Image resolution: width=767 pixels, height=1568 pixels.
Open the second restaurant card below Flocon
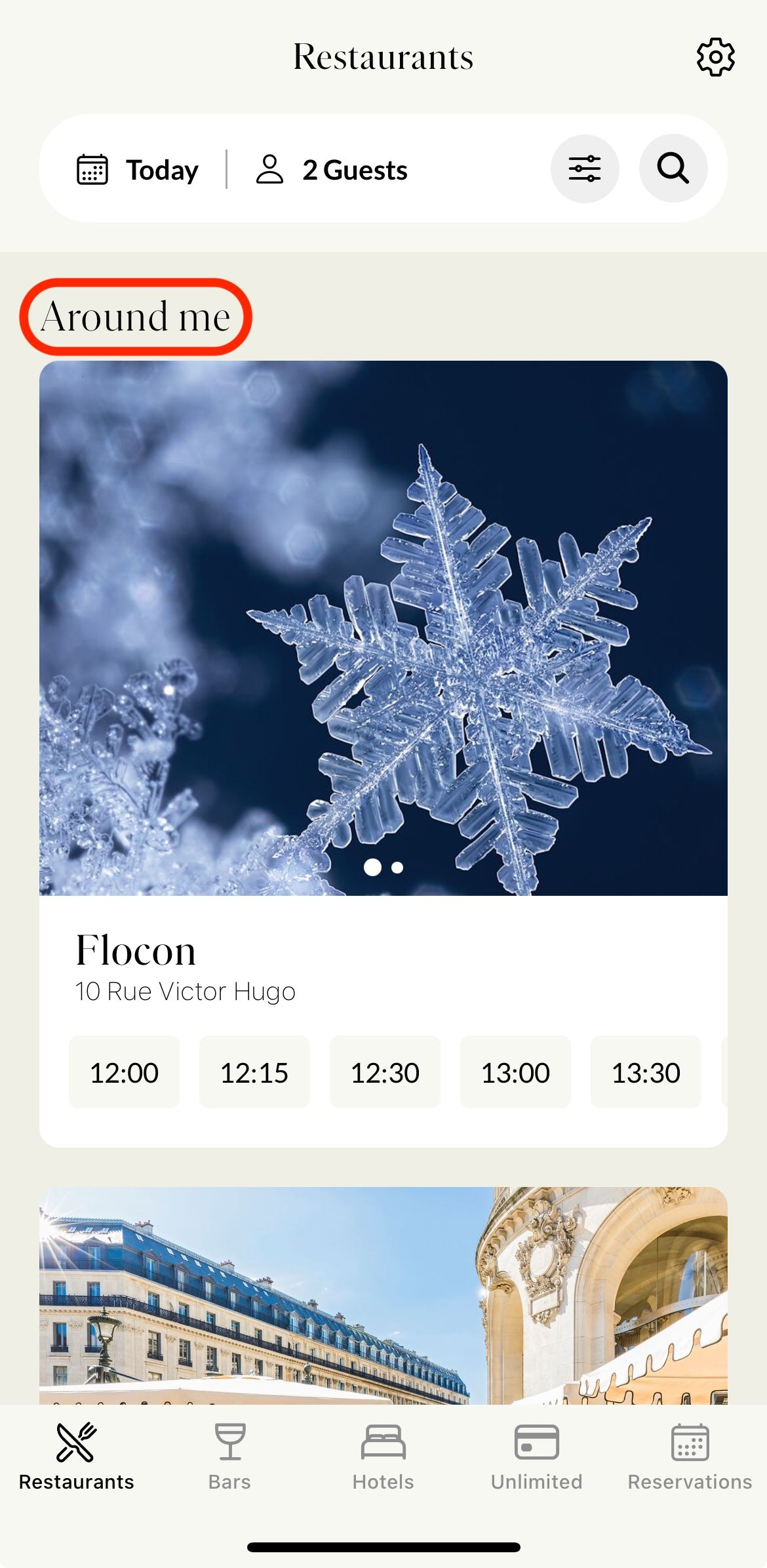click(383, 1295)
